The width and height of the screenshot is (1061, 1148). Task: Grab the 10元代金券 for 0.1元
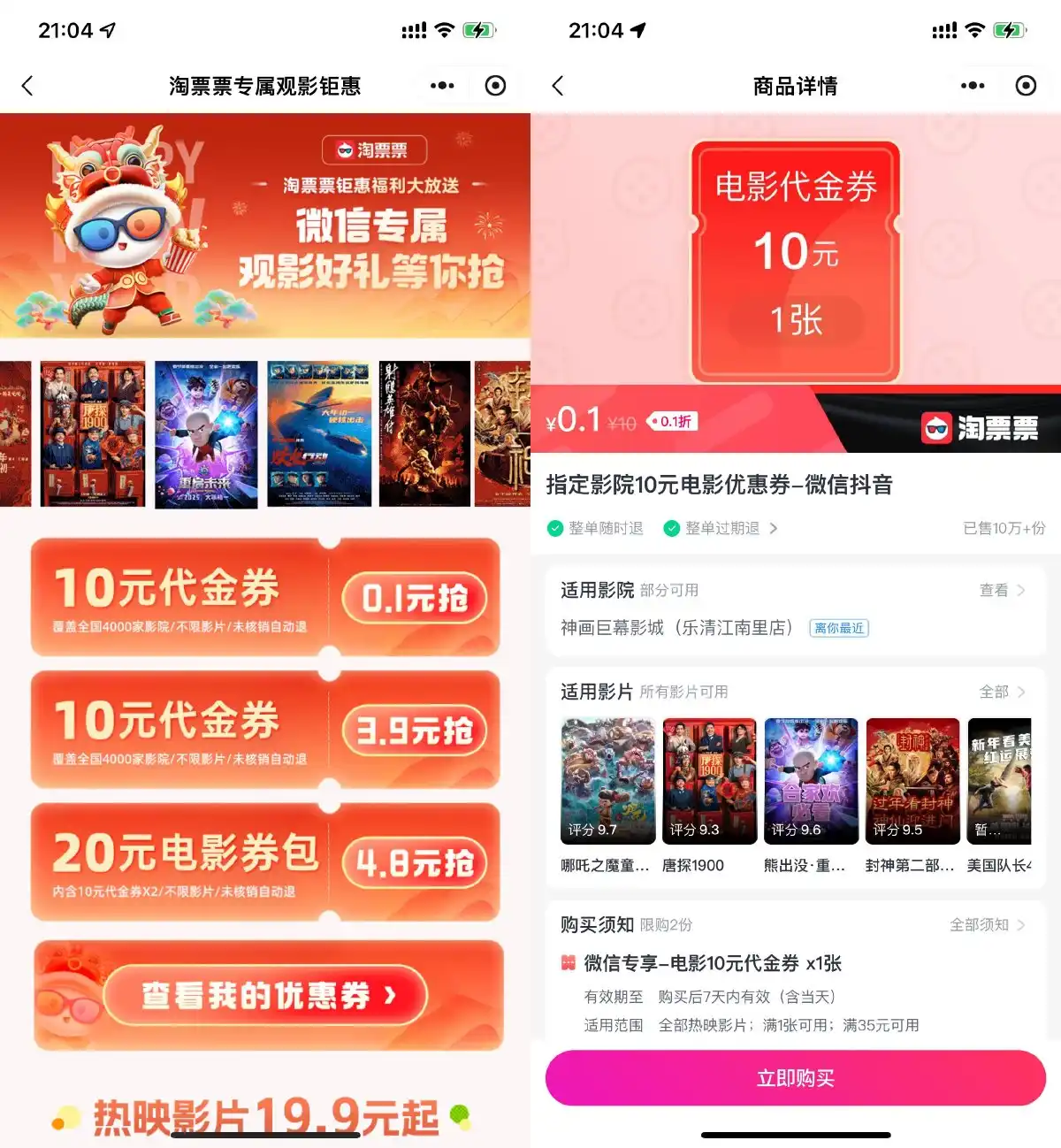point(414,599)
